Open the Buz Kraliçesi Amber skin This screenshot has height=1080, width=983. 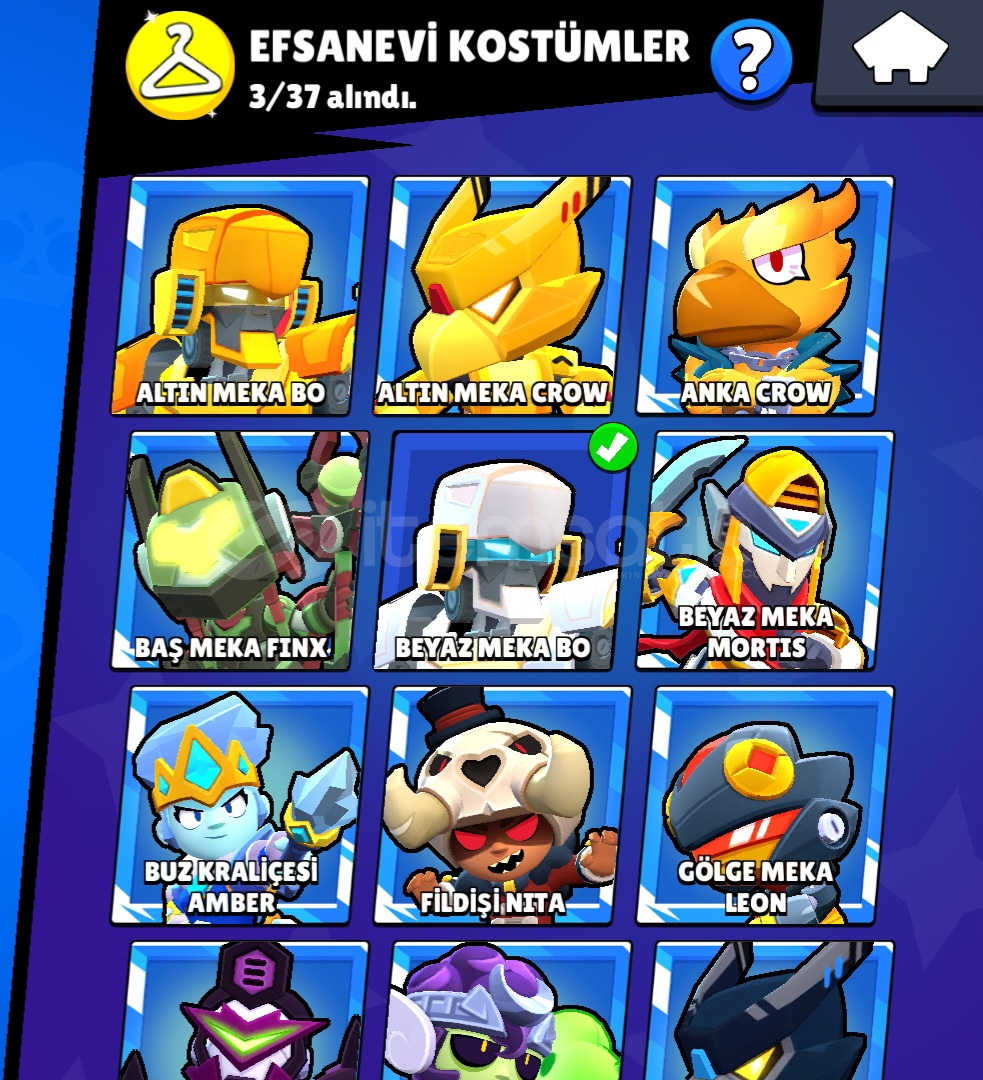coord(240,805)
